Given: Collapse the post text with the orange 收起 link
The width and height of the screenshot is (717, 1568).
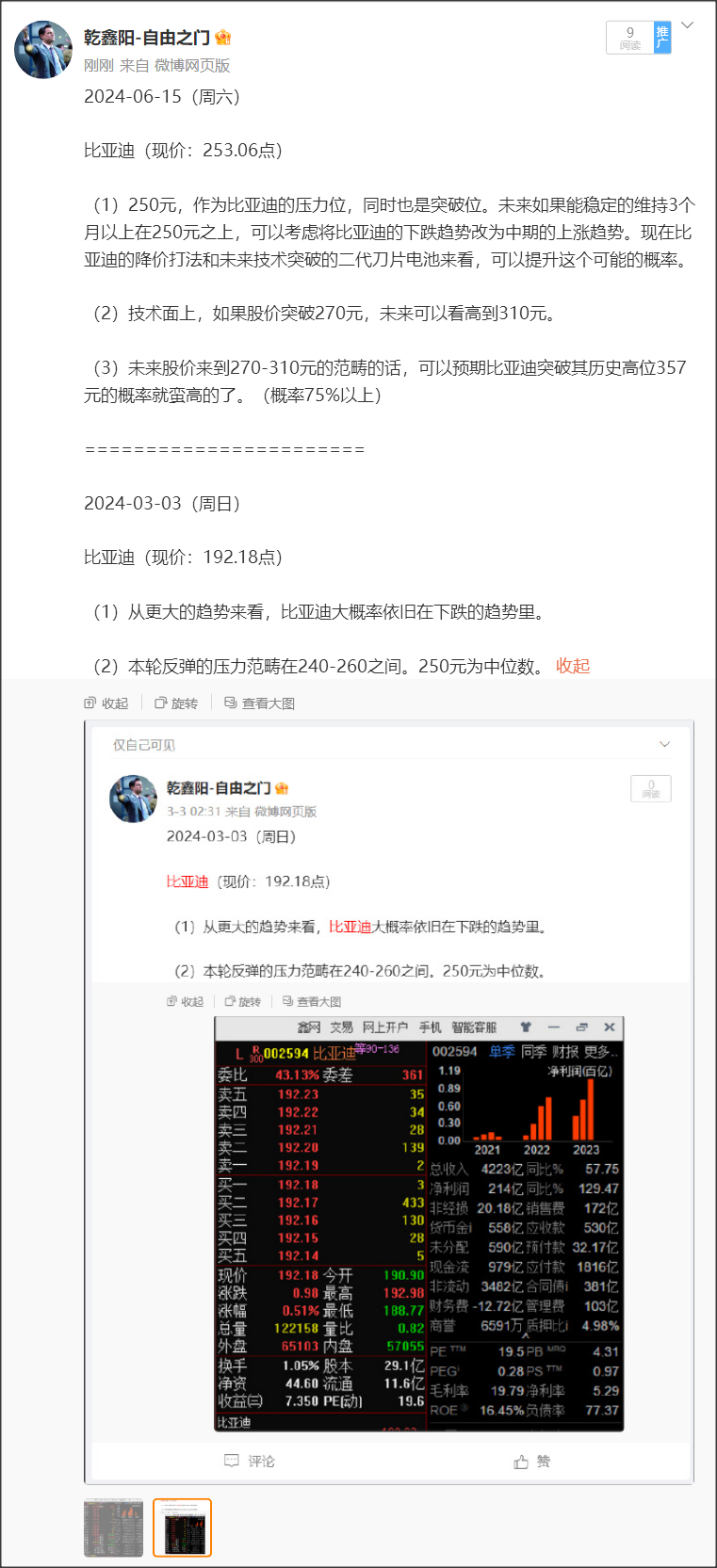Looking at the screenshot, I should pyautogui.click(x=573, y=666).
